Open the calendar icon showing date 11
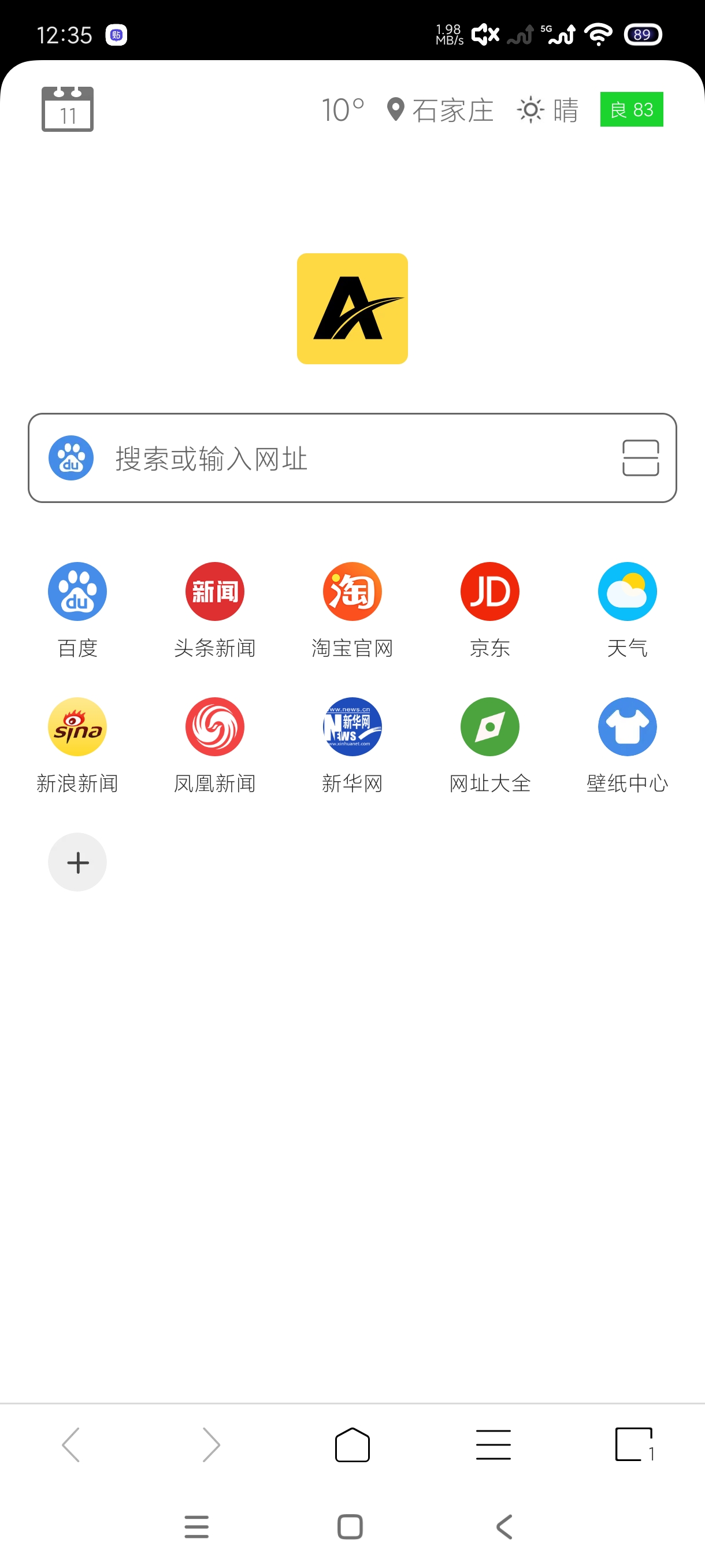This screenshot has width=705, height=1568. tap(66, 110)
